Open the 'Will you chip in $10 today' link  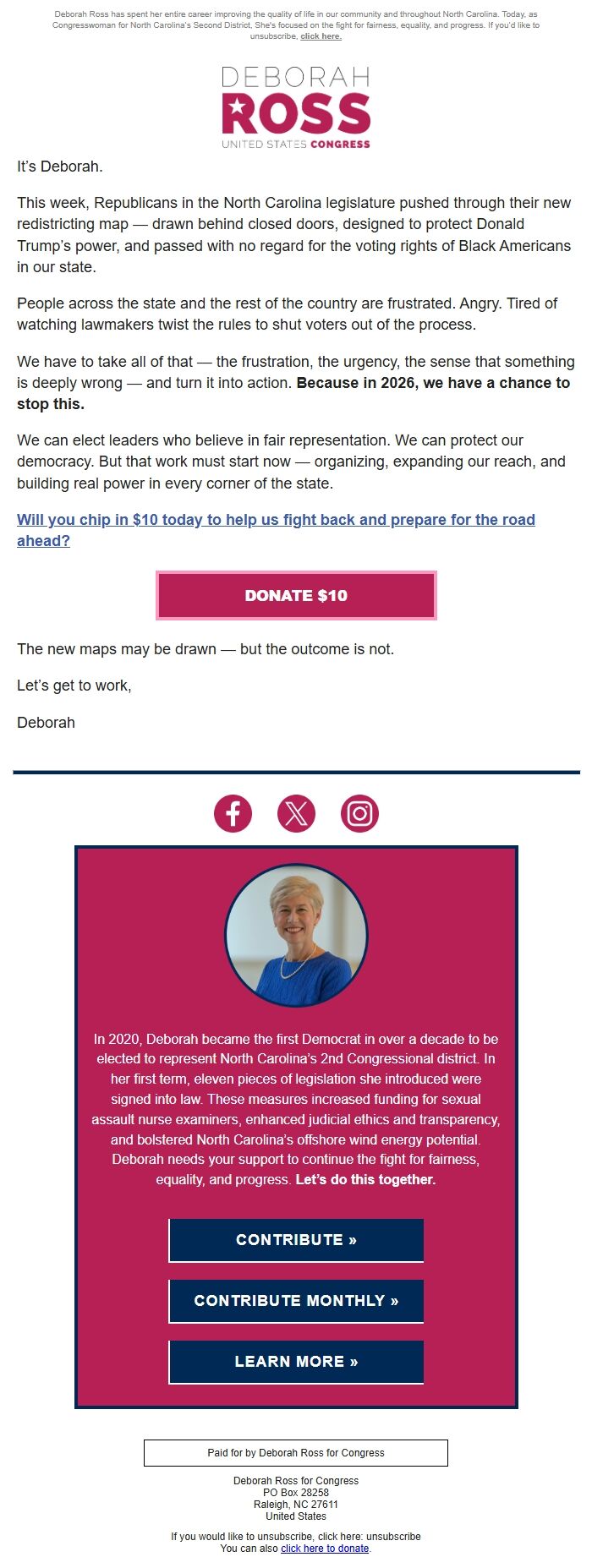[276, 530]
